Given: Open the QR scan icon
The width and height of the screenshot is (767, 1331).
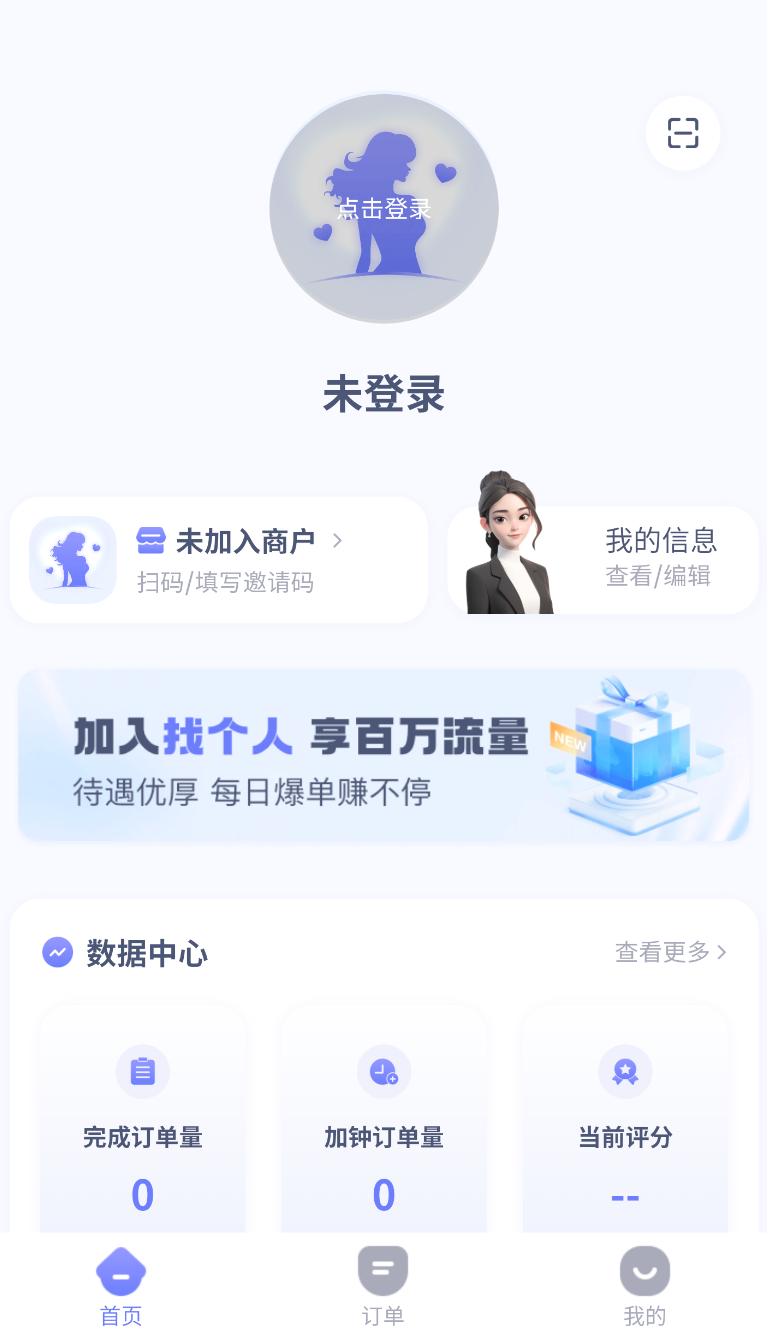Looking at the screenshot, I should click(683, 133).
